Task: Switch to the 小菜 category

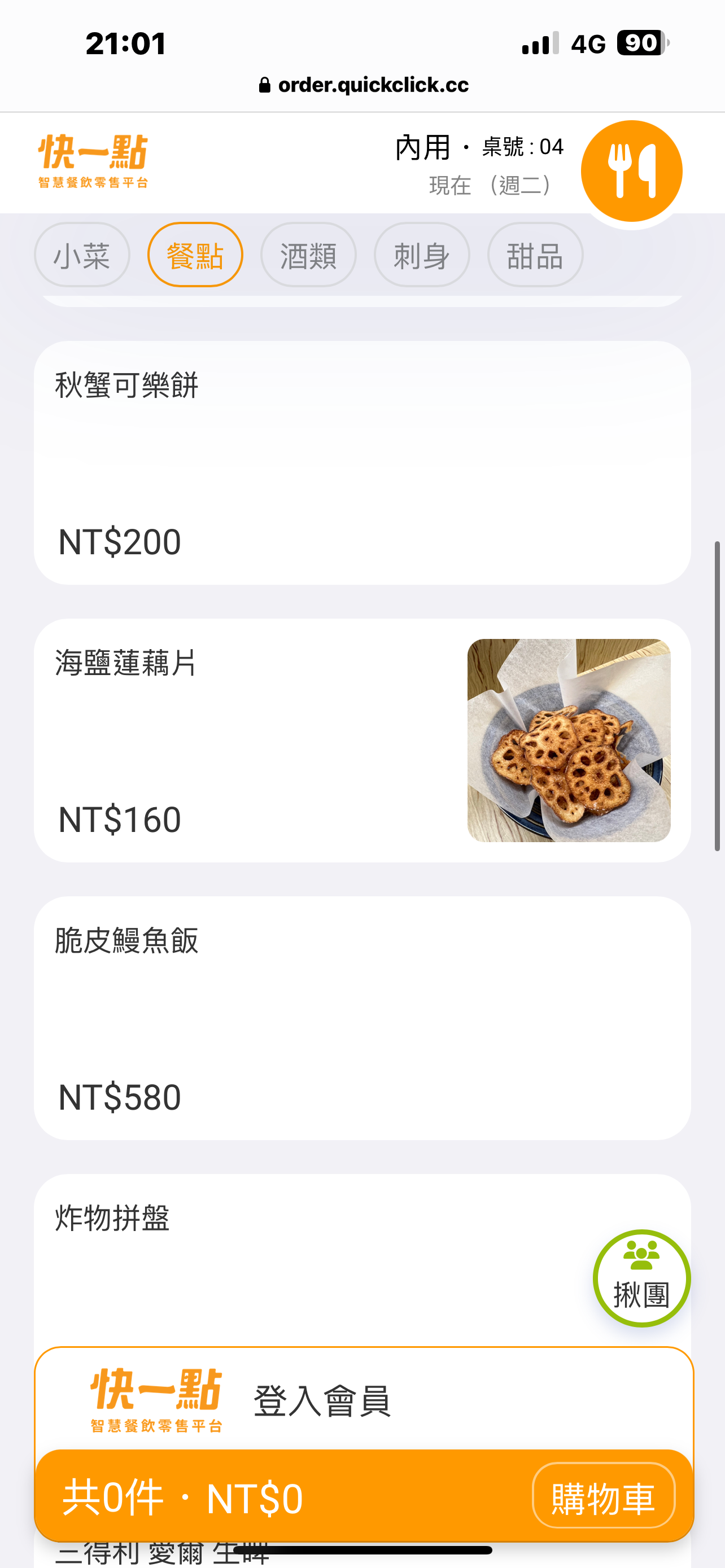Action: [81, 255]
